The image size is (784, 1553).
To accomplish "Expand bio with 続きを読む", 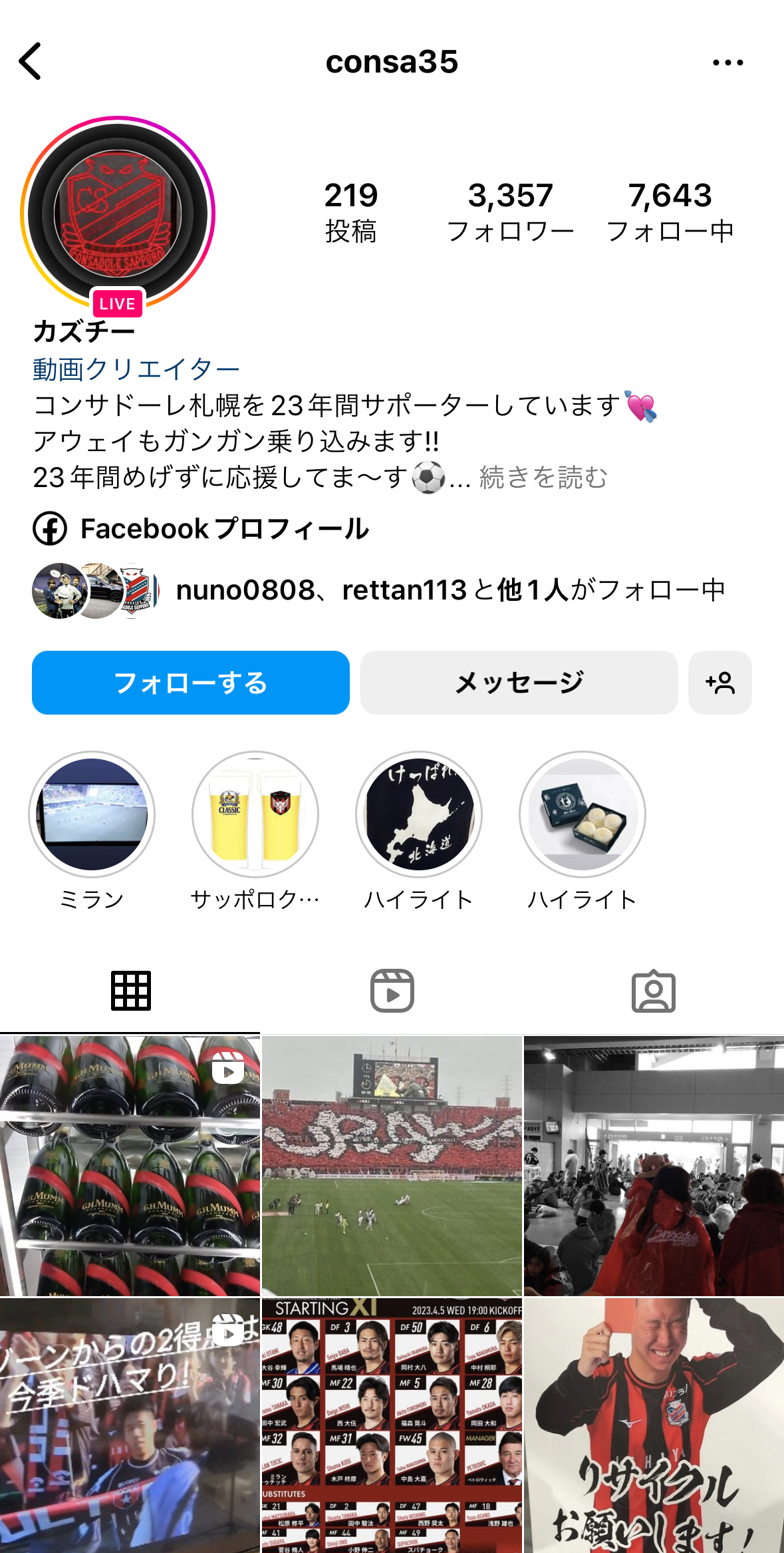I will [x=543, y=478].
